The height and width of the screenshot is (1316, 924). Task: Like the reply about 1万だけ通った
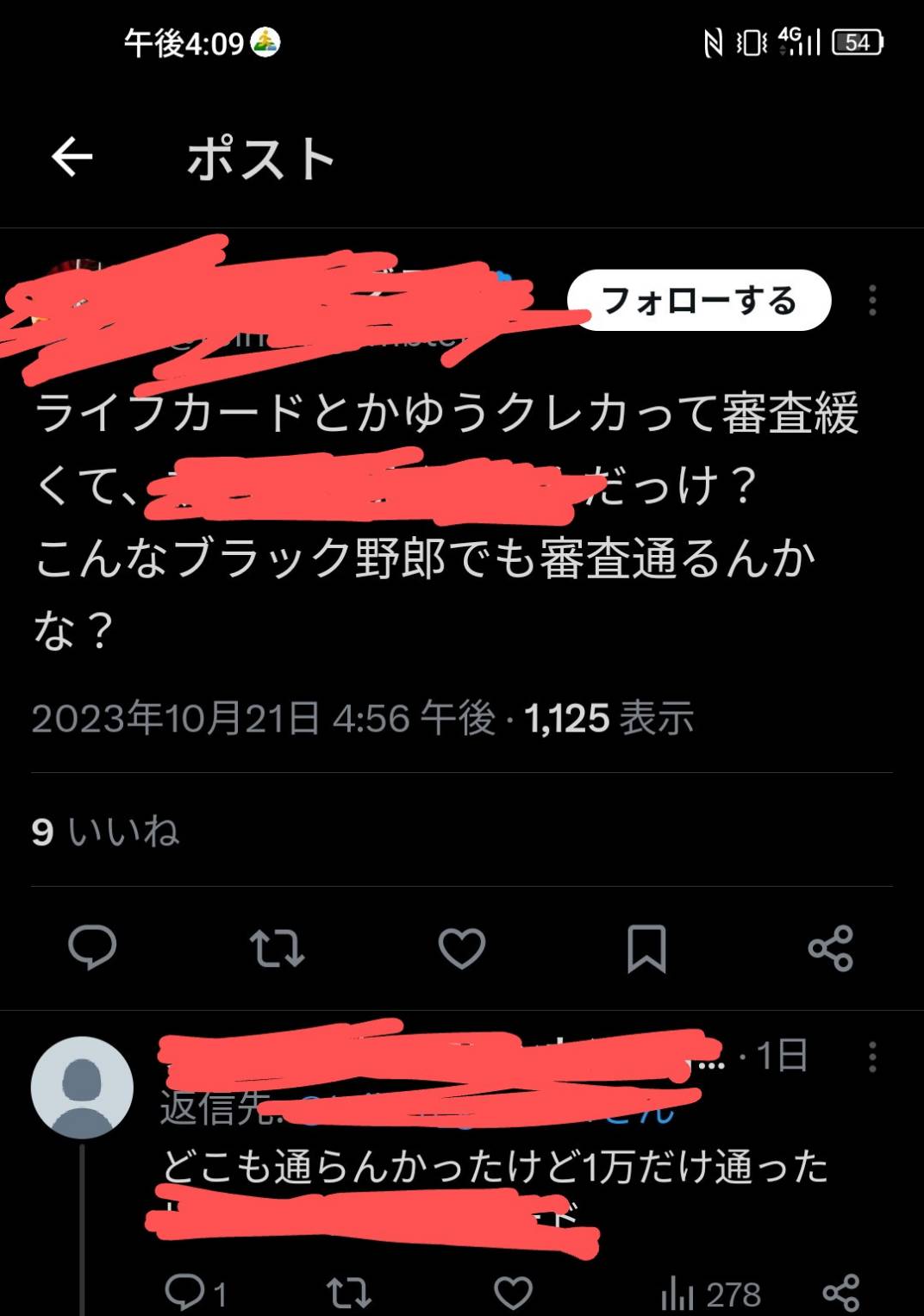click(x=513, y=1292)
